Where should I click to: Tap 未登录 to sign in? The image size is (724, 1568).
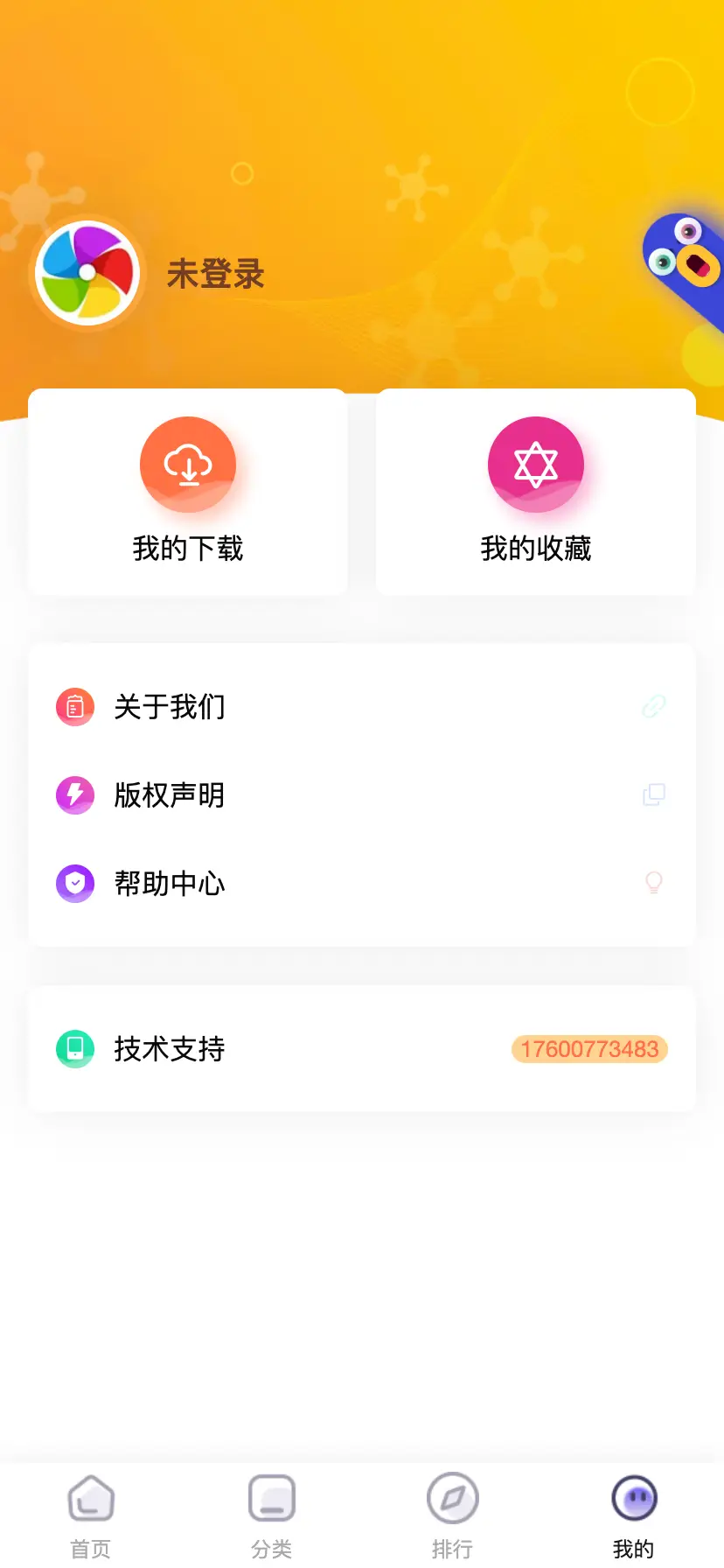click(x=215, y=274)
